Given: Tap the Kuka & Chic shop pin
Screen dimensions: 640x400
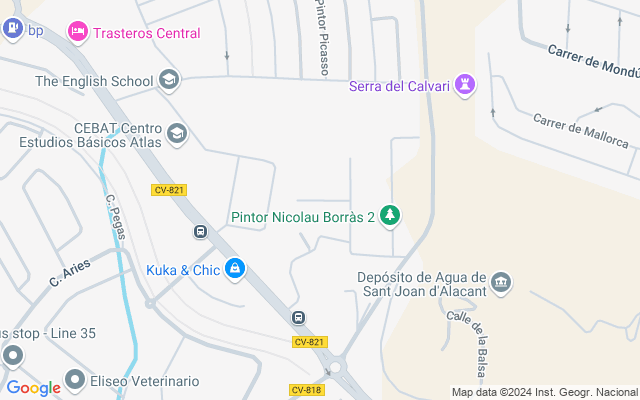Looking at the screenshot, I should coord(234,269).
